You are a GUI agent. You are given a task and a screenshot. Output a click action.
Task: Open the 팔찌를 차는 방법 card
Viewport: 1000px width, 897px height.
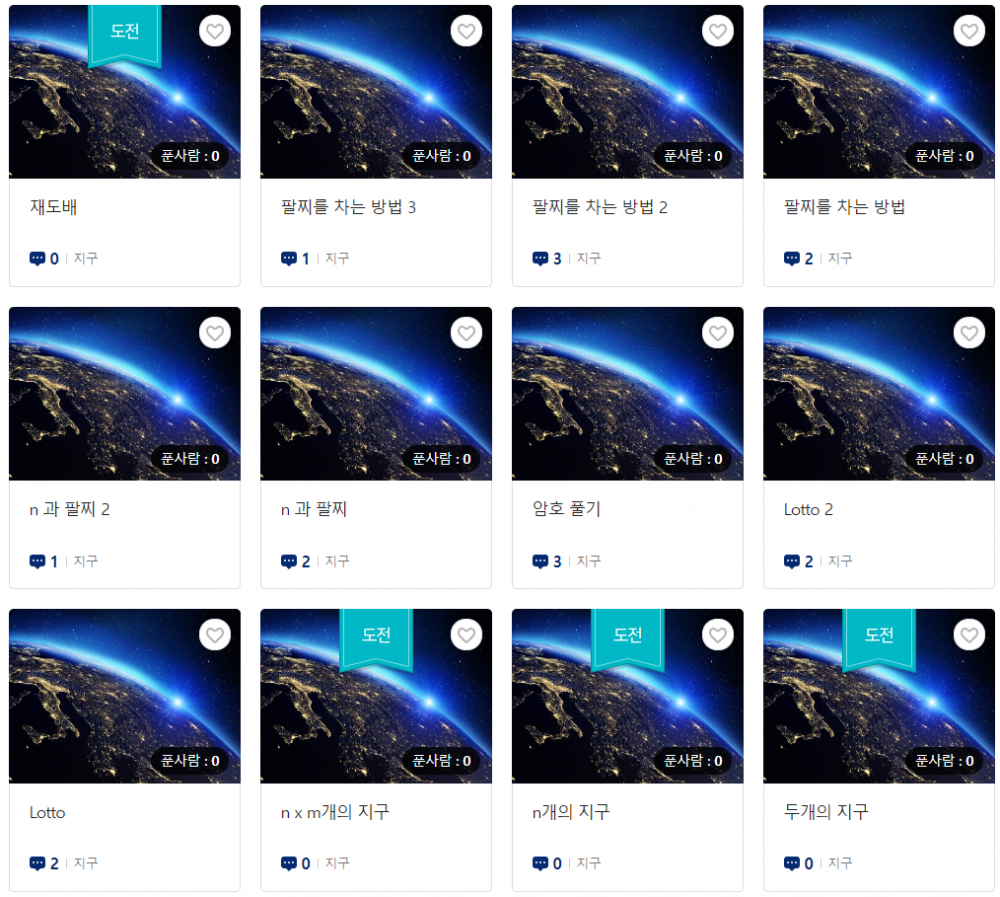tap(844, 208)
